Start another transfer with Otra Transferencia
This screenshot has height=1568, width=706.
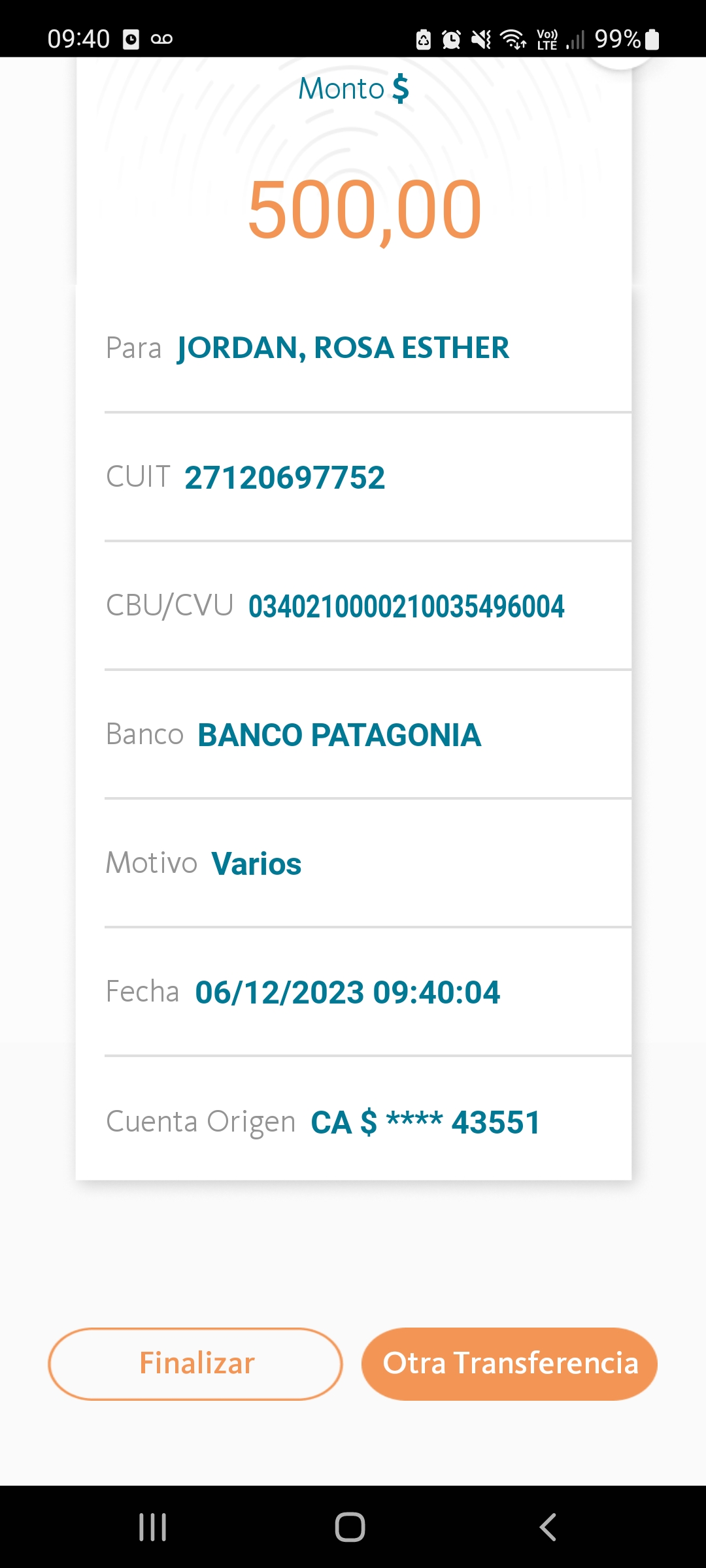tap(509, 1364)
